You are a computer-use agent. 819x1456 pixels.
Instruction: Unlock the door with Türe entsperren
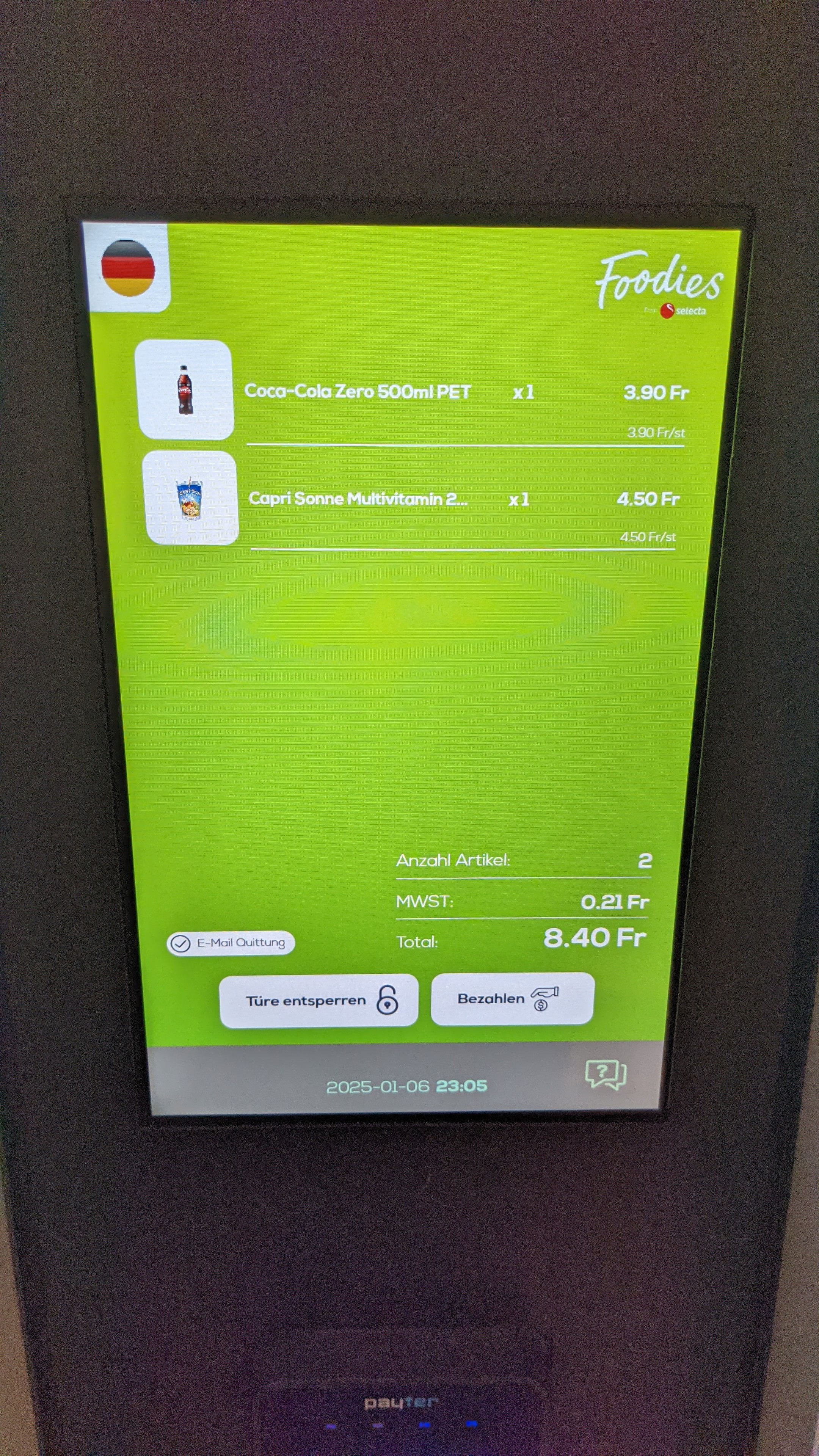coord(319,1001)
